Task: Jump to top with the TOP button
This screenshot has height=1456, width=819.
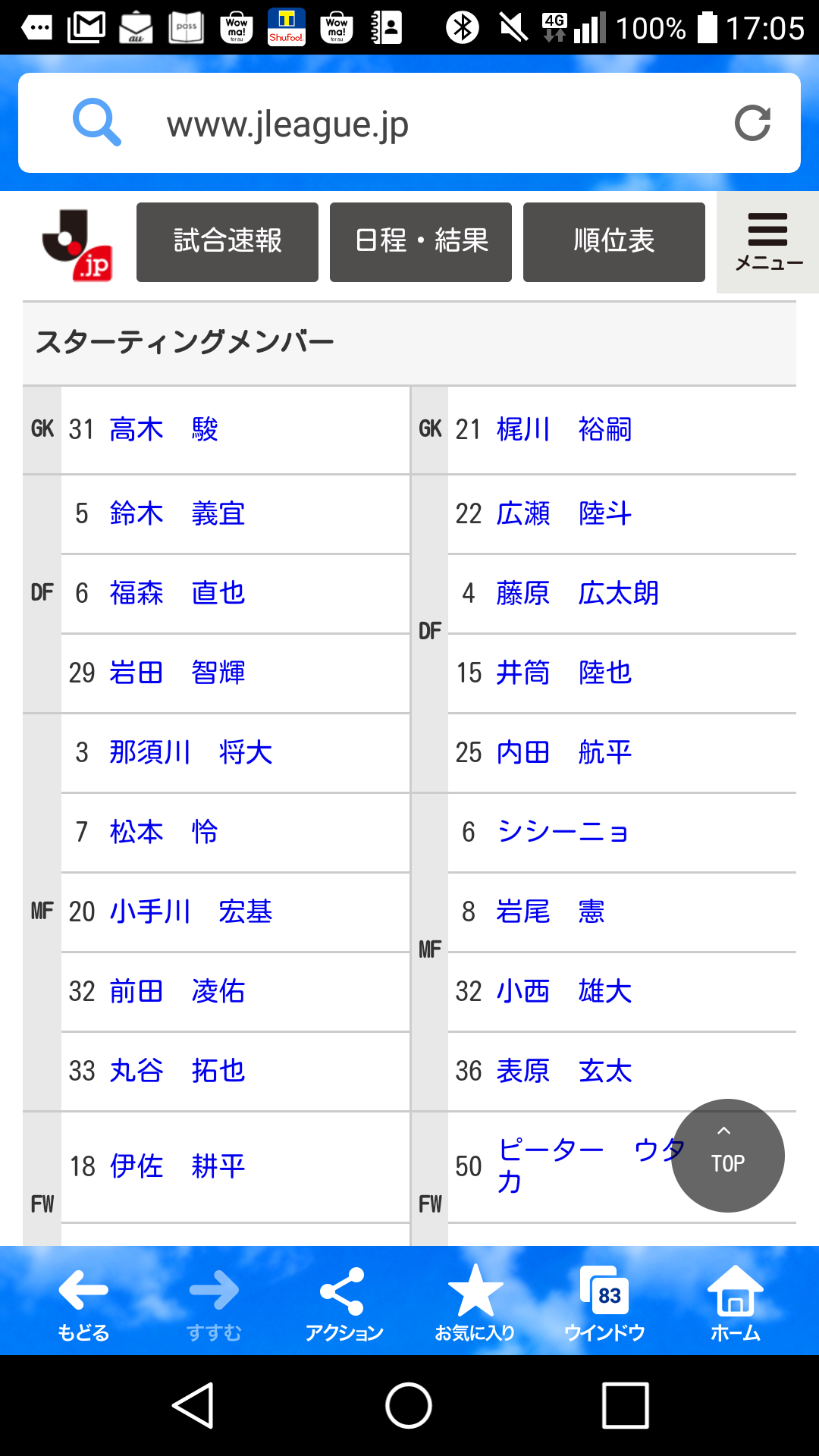Action: (728, 1156)
